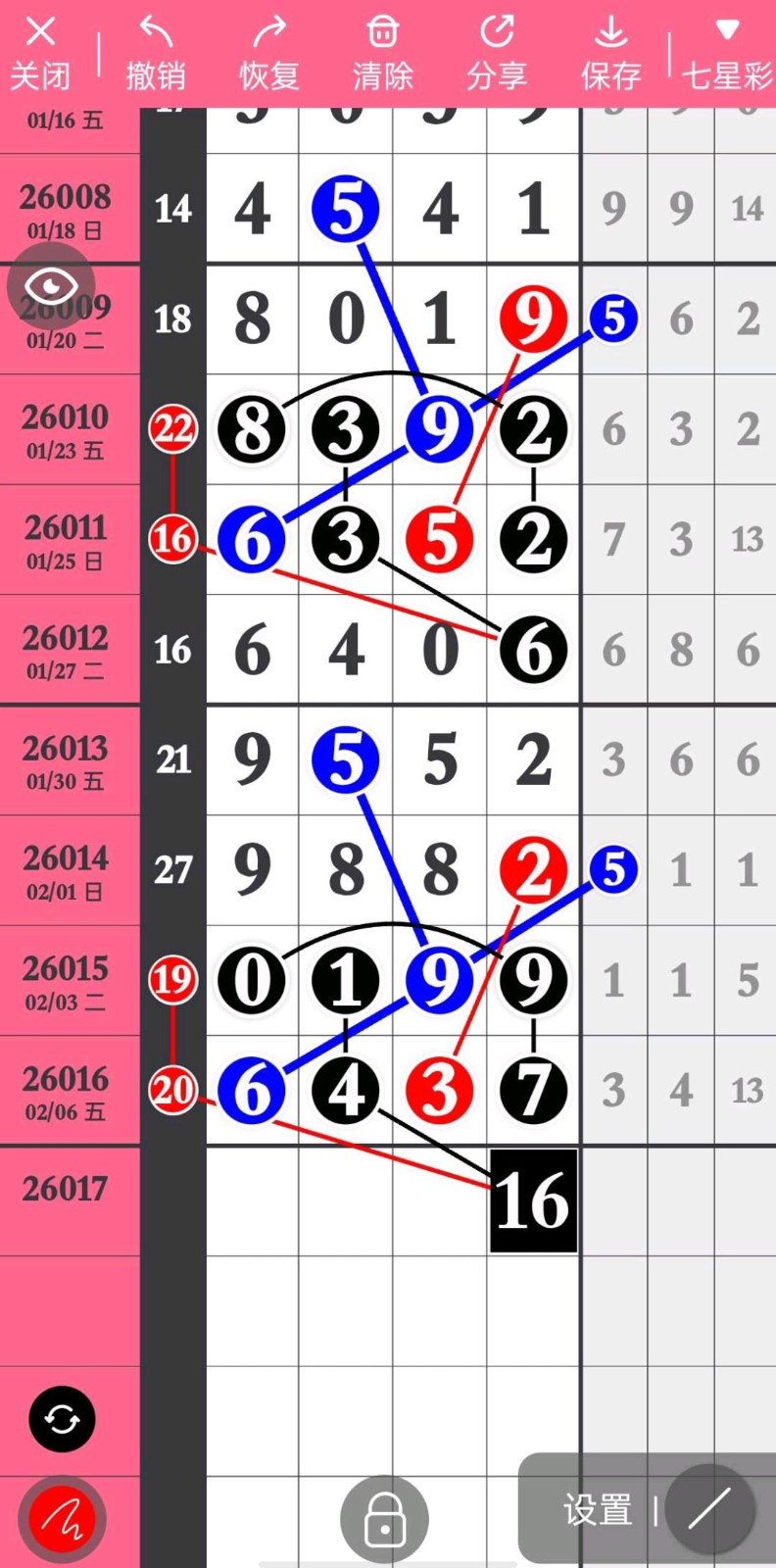
Task: Tap the lock icon
Action: coord(384,1519)
